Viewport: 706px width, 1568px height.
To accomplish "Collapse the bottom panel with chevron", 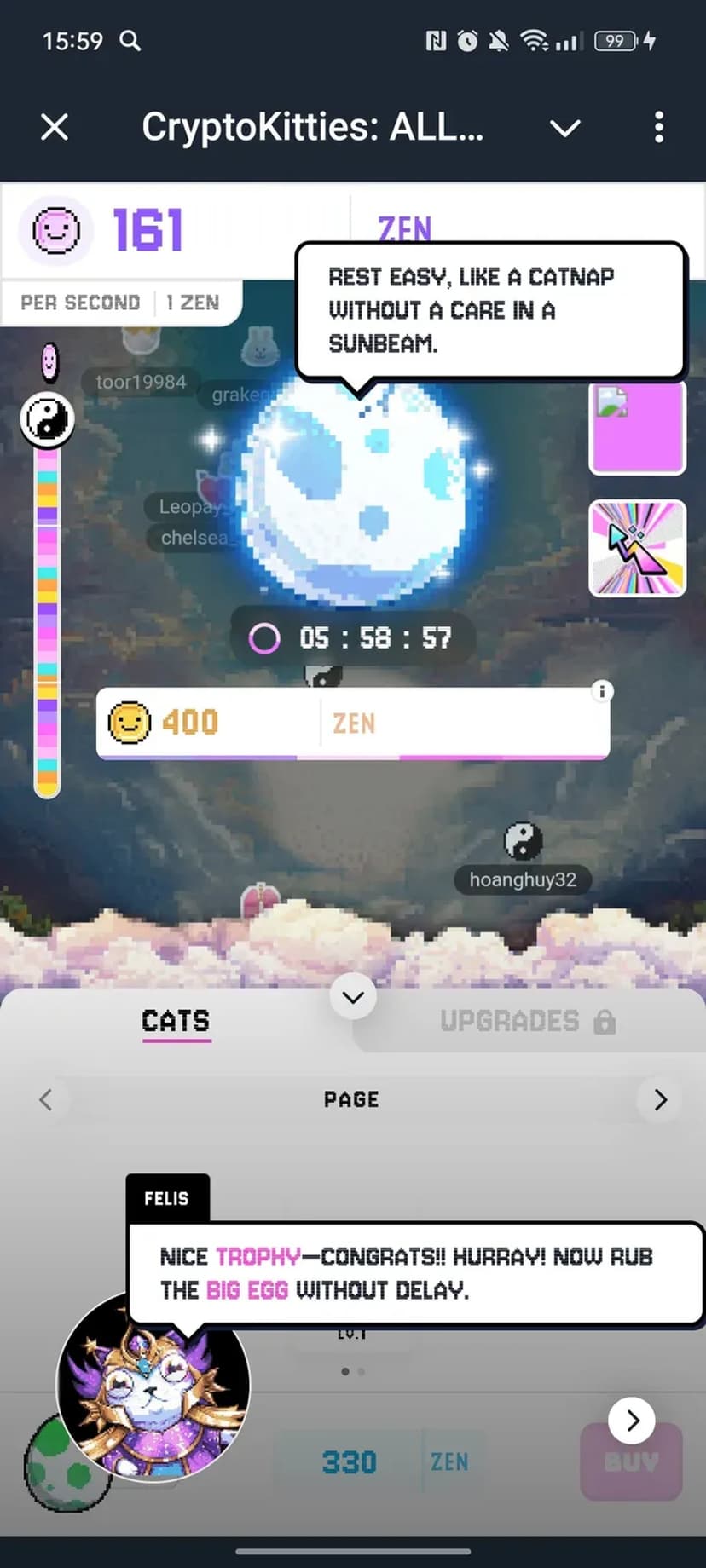I will click(353, 997).
